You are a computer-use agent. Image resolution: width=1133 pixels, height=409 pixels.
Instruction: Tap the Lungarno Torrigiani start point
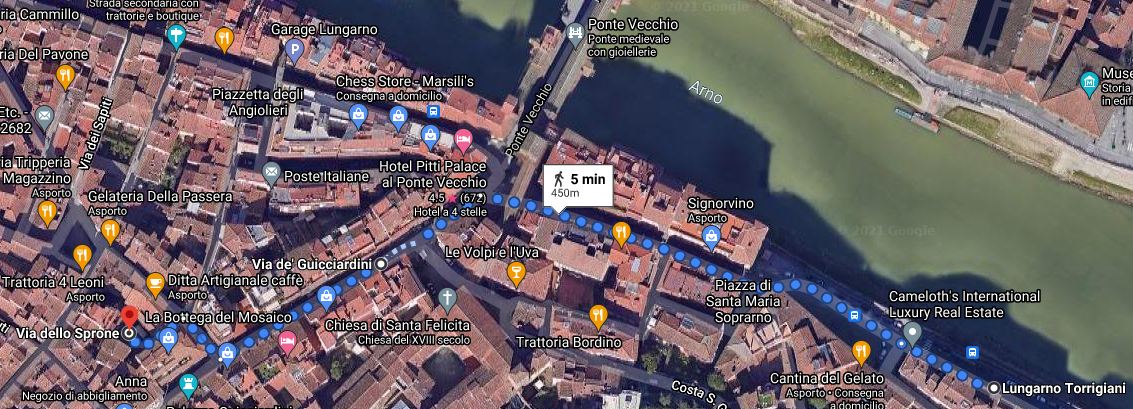pyautogui.click(x=993, y=388)
